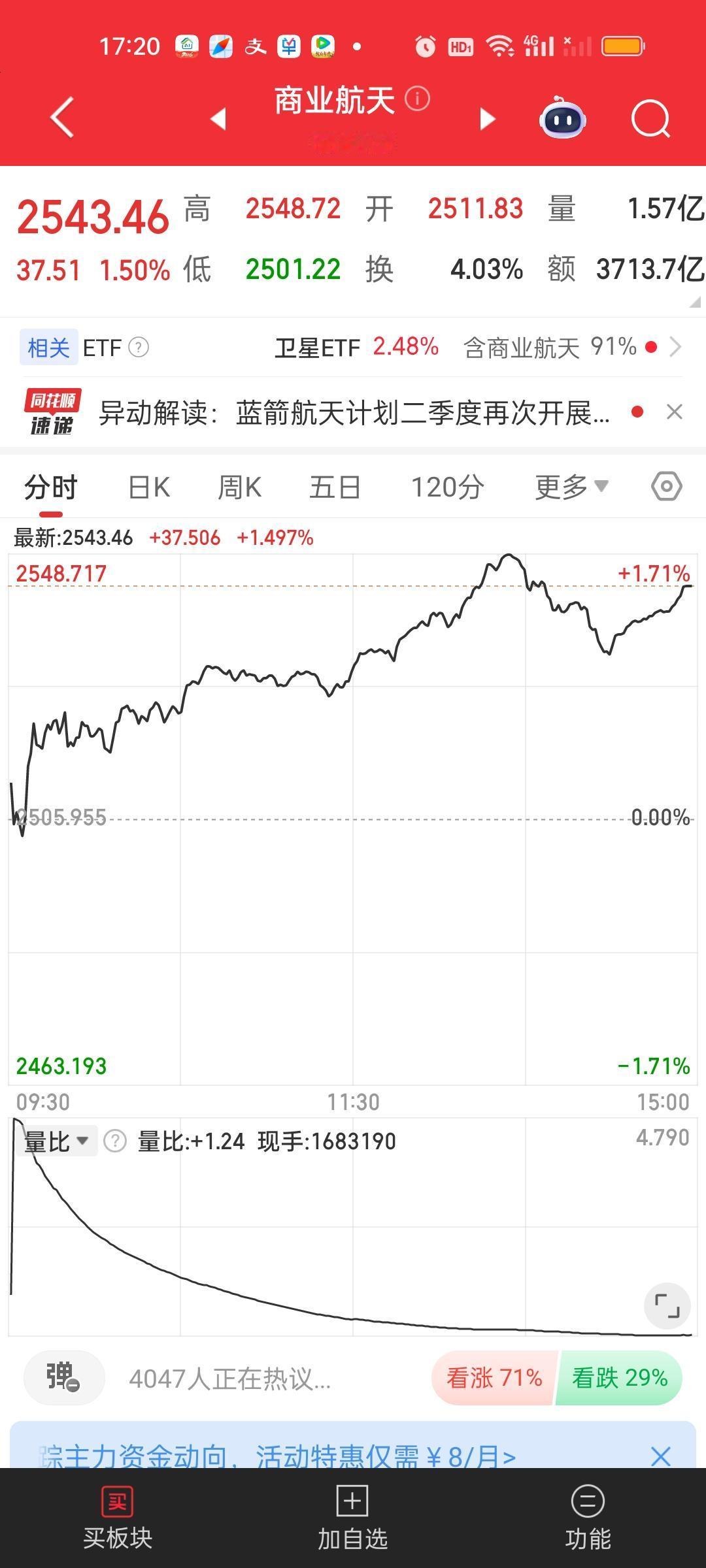706x1568 pixels.
Task: Open chart settings via the target icon
Action: click(x=665, y=486)
